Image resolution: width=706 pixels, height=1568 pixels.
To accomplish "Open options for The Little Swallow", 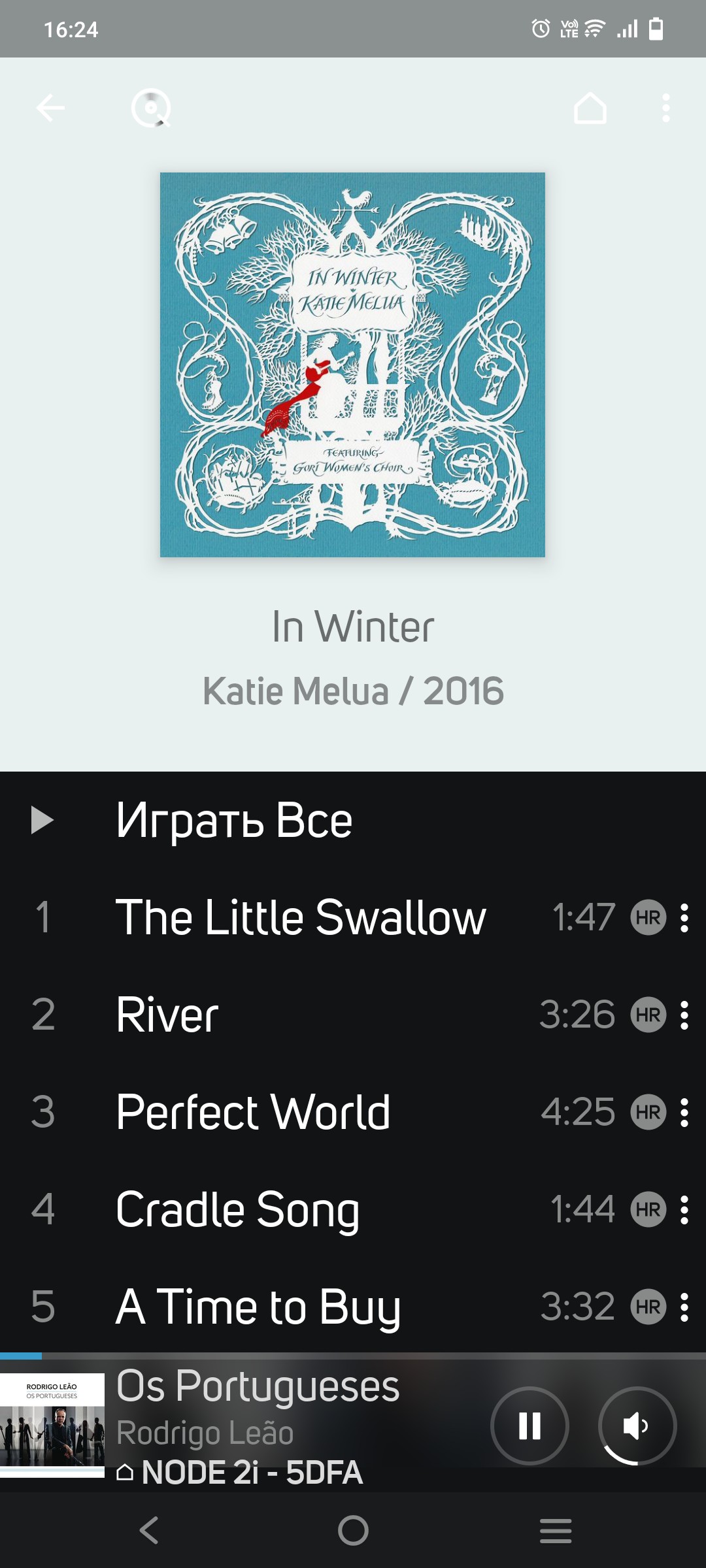I will coord(684,917).
